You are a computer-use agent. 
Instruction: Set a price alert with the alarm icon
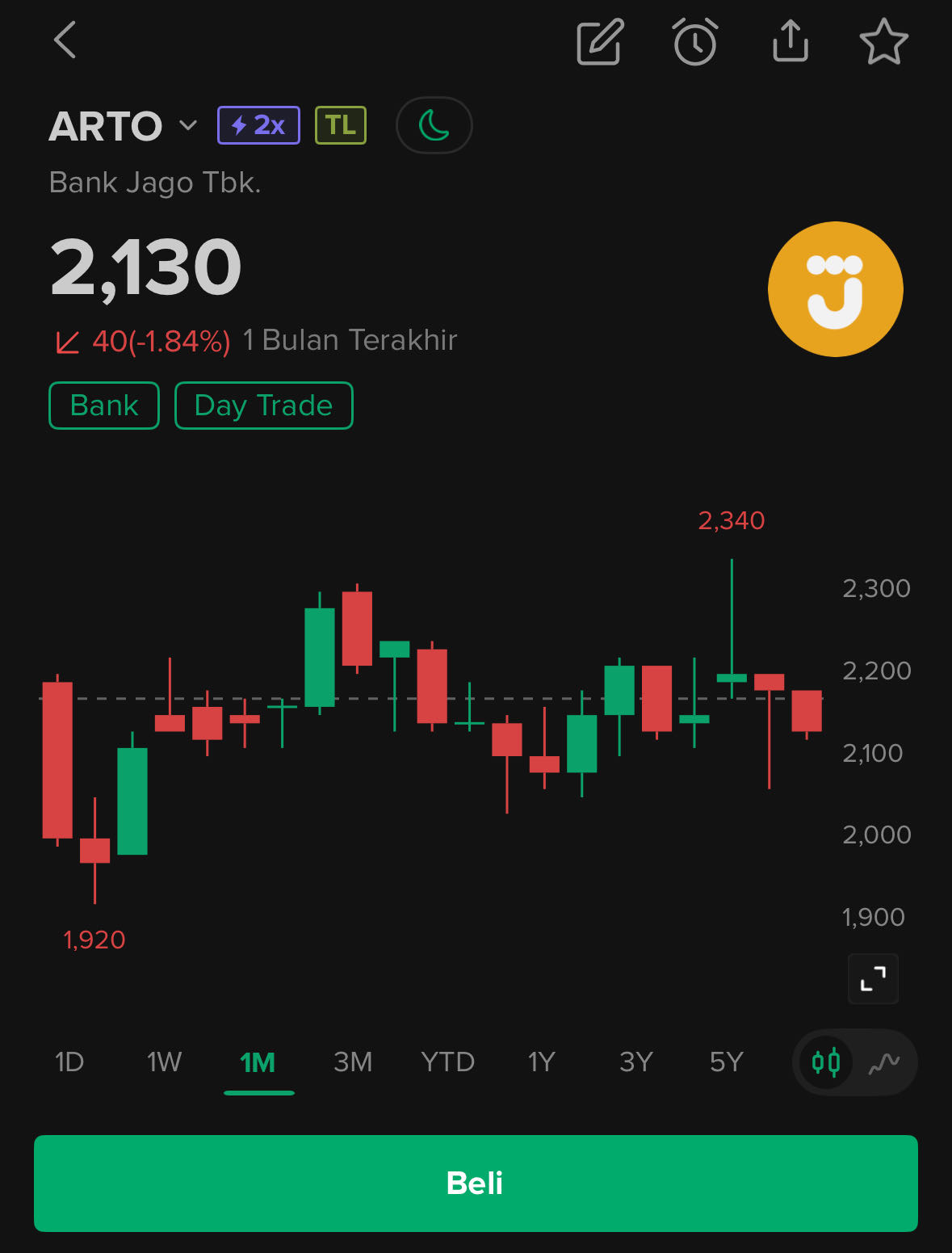coord(695,42)
